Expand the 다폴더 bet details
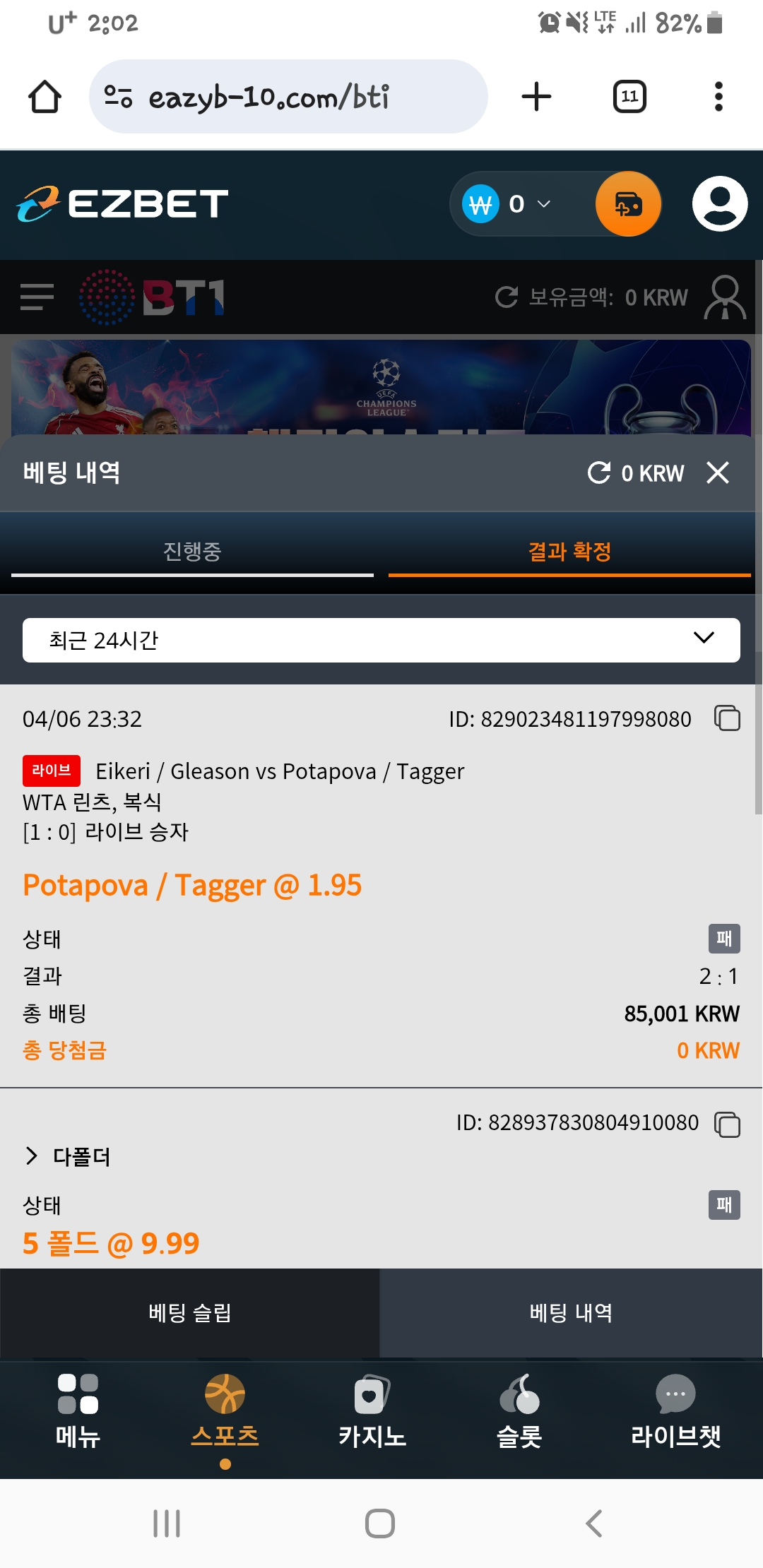 [68, 1157]
